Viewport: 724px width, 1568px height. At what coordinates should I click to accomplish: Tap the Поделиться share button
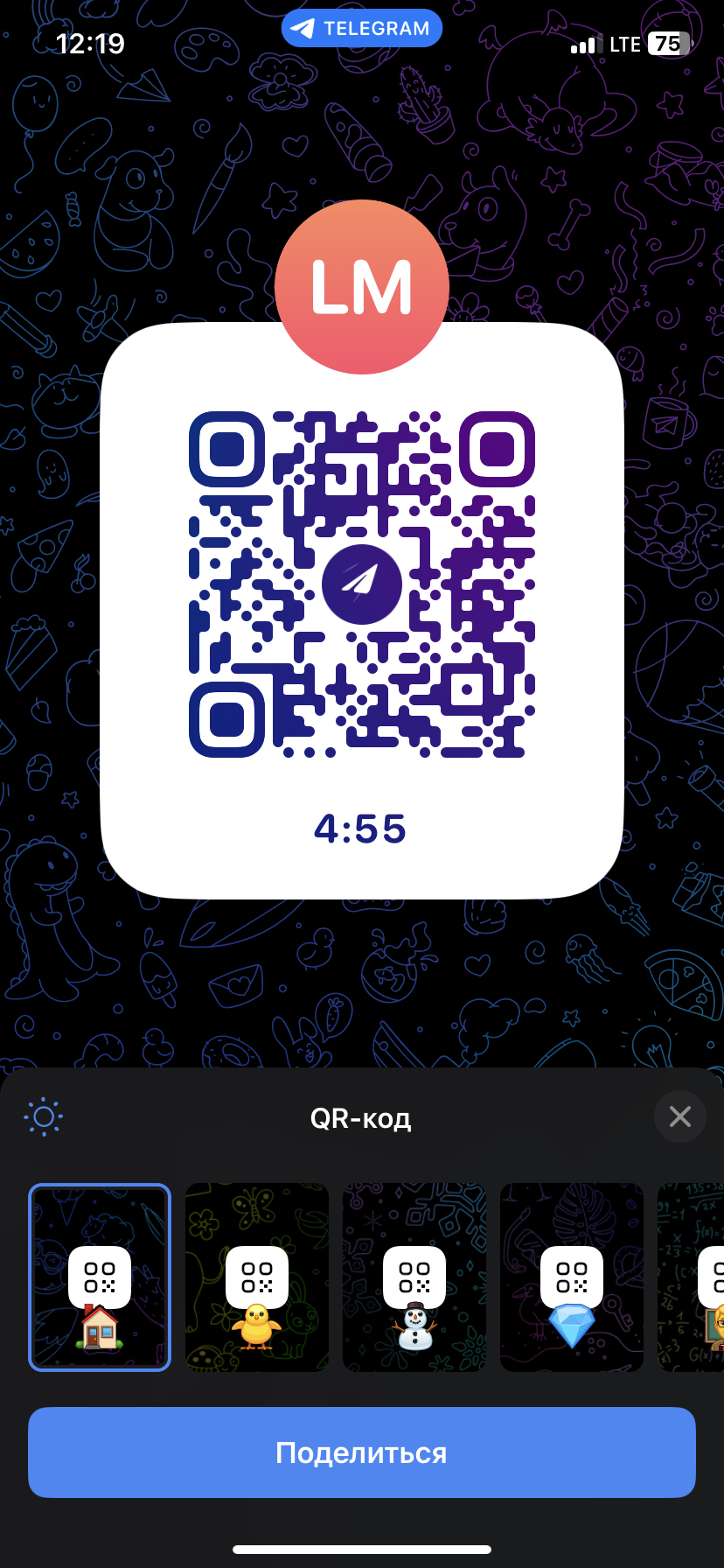tap(362, 1452)
